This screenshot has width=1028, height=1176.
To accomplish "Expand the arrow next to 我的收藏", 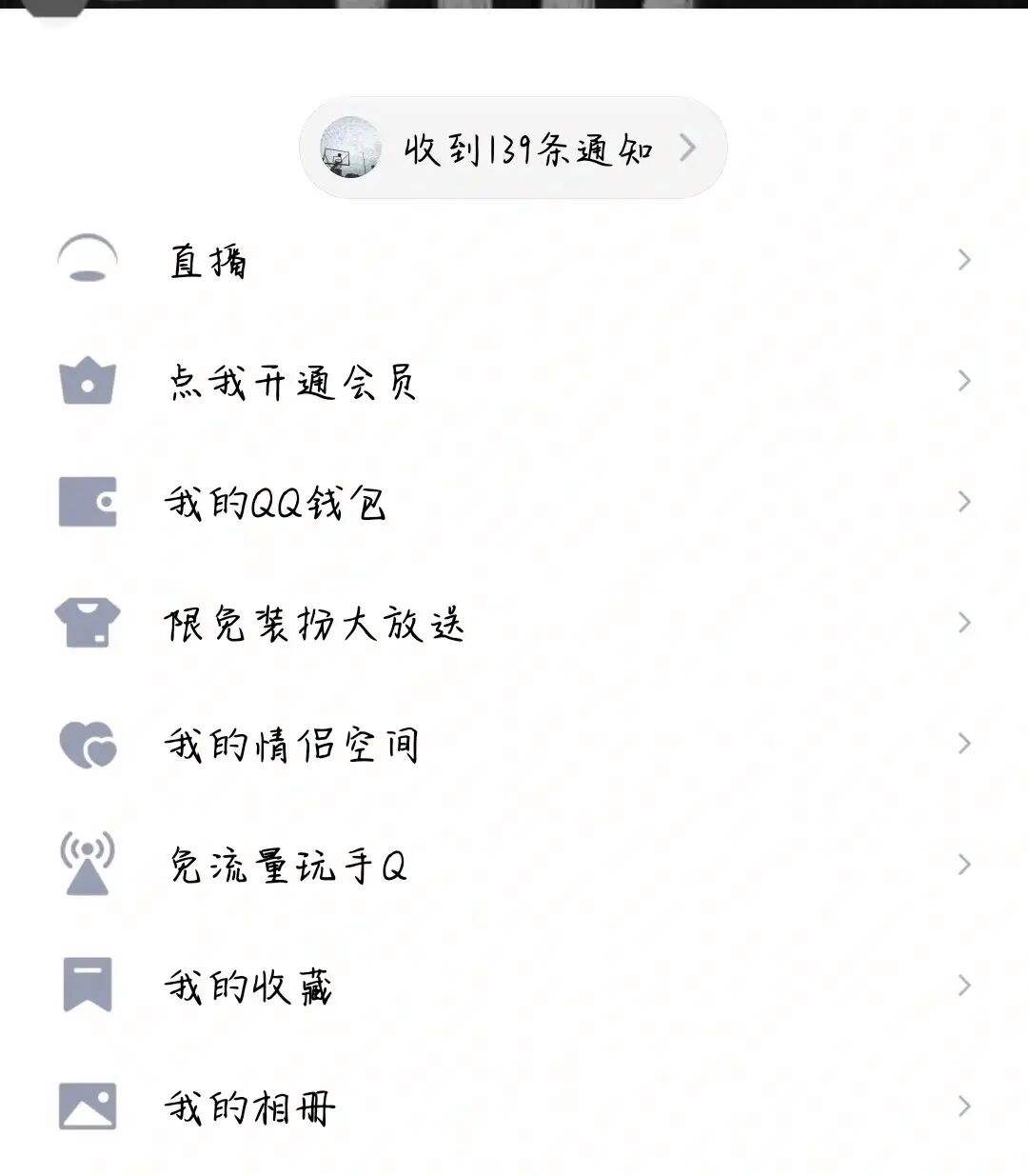I will point(963,986).
